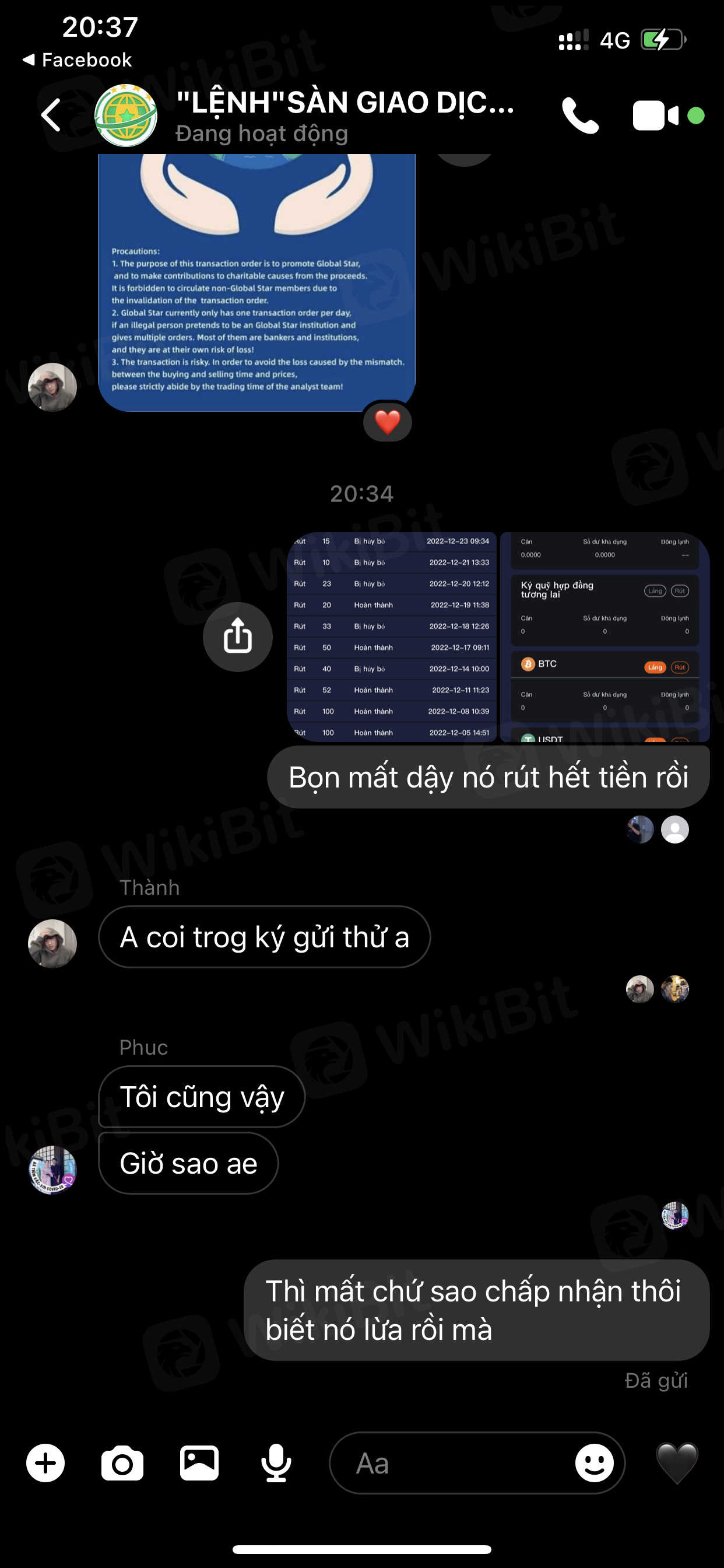Share the sent screenshots

click(237, 636)
